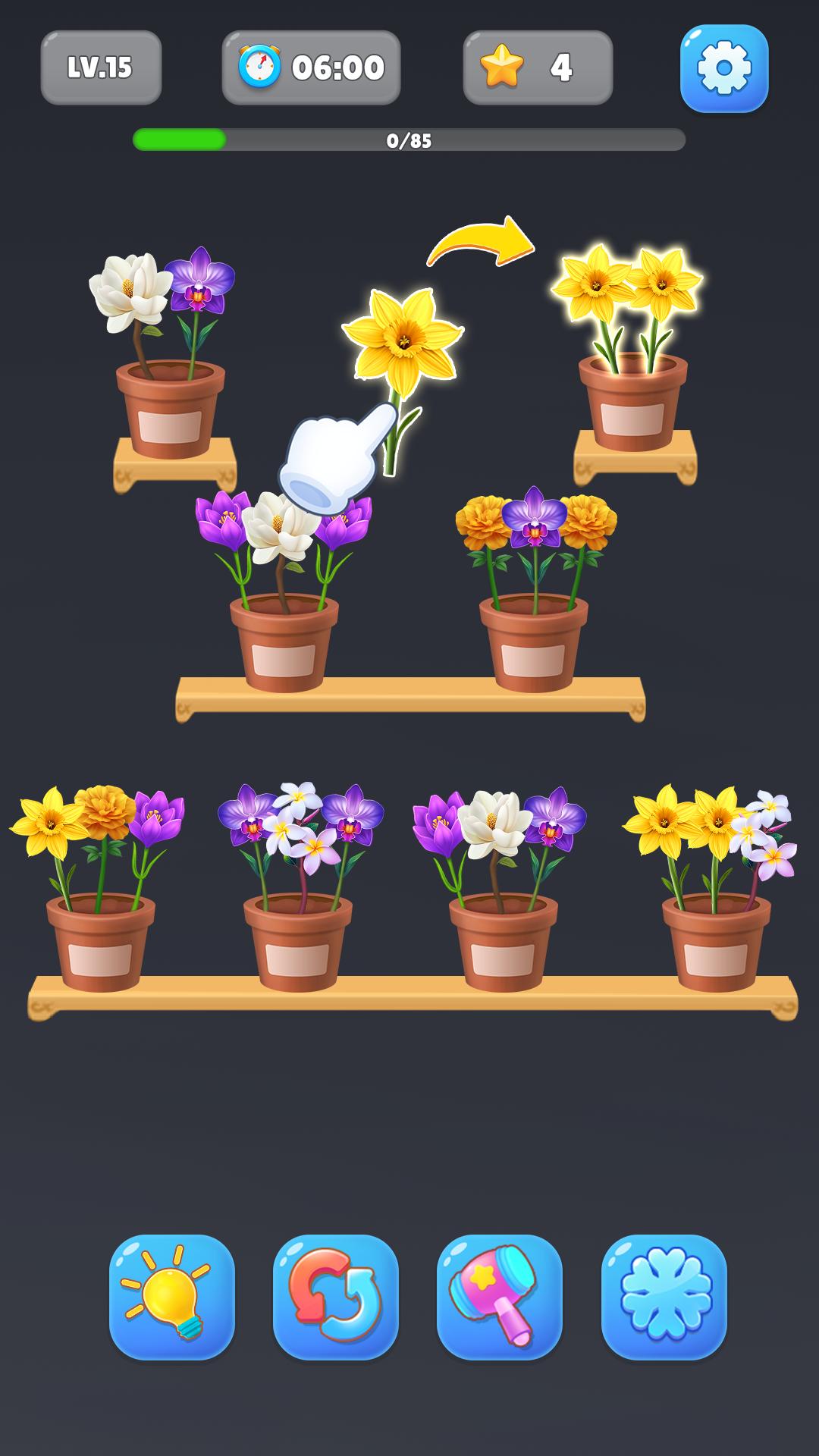The width and height of the screenshot is (819, 1456).
Task: Use the lightbulb hint booster
Action: tap(172, 1297)
